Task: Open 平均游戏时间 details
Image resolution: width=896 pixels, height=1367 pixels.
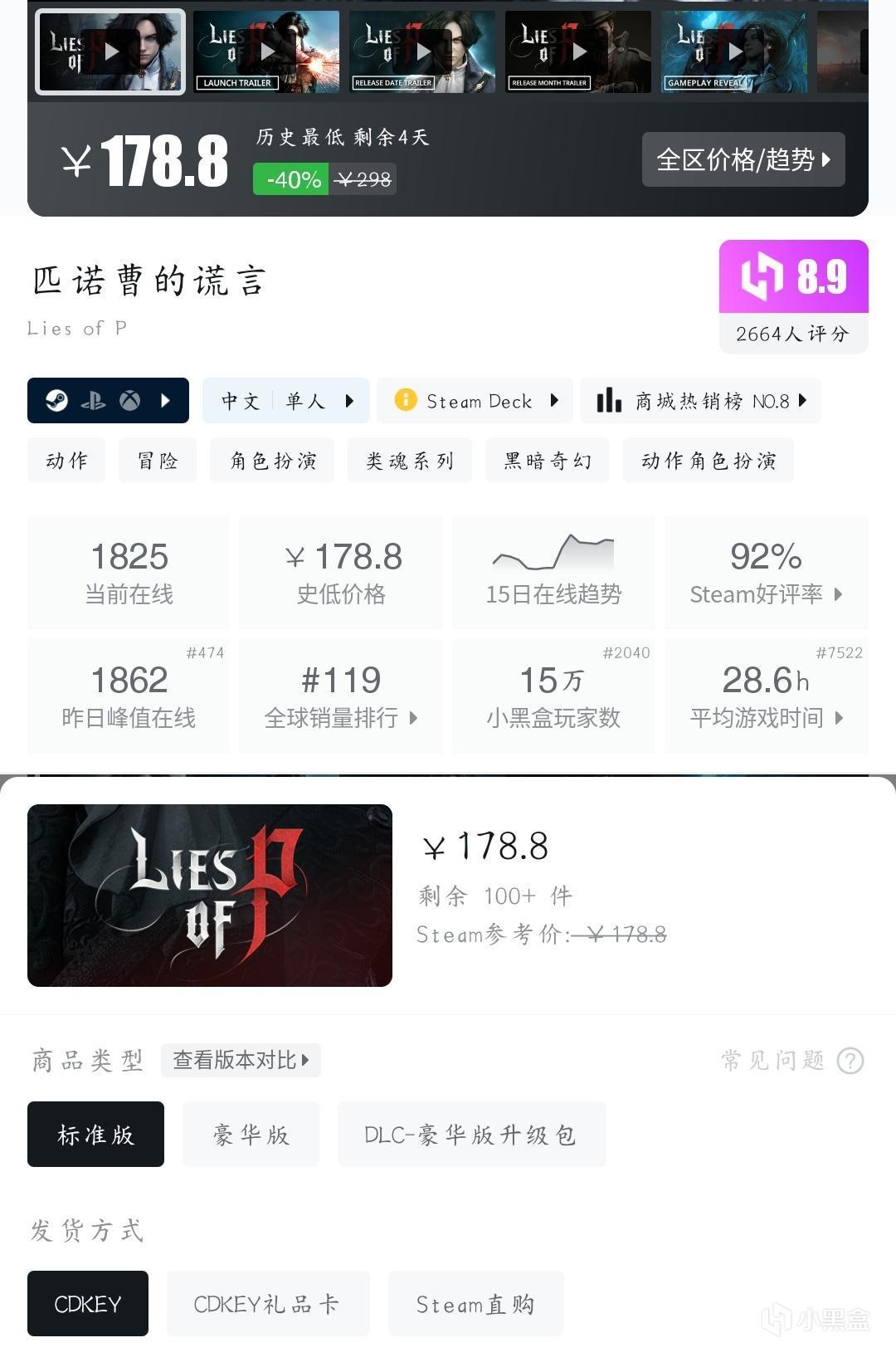Action: [x=766, y=697]
